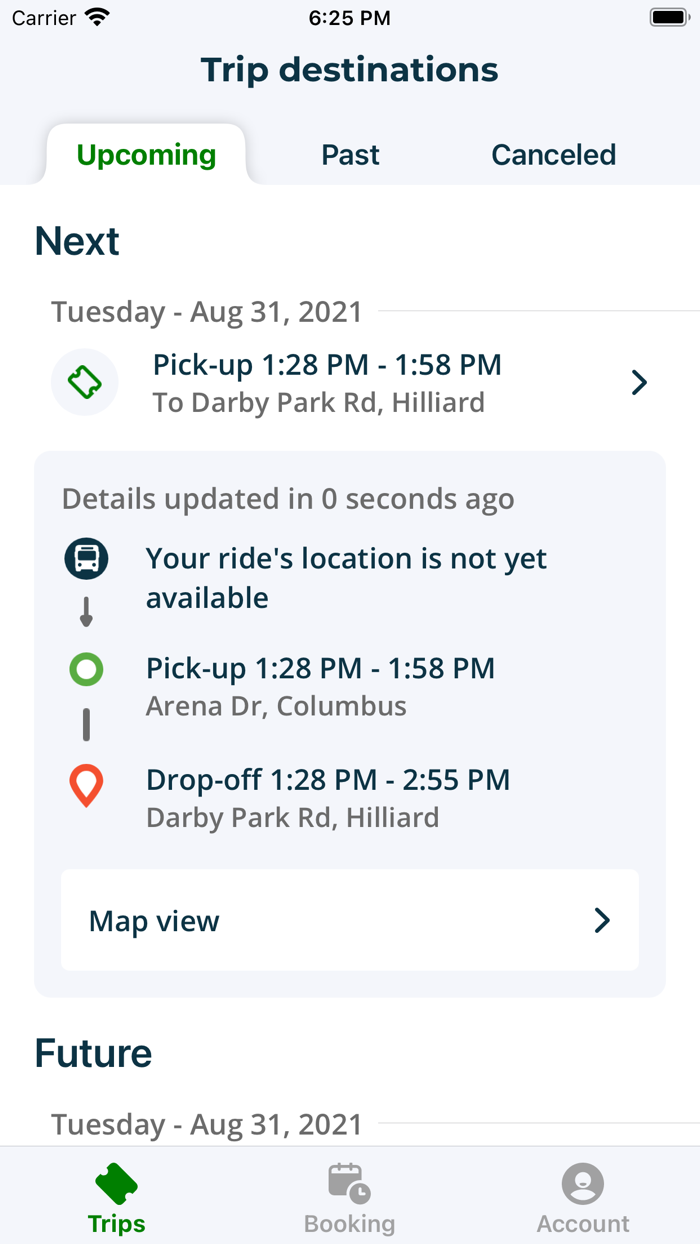Tap the Trips tab in bottom bar

pos(117,1198)
